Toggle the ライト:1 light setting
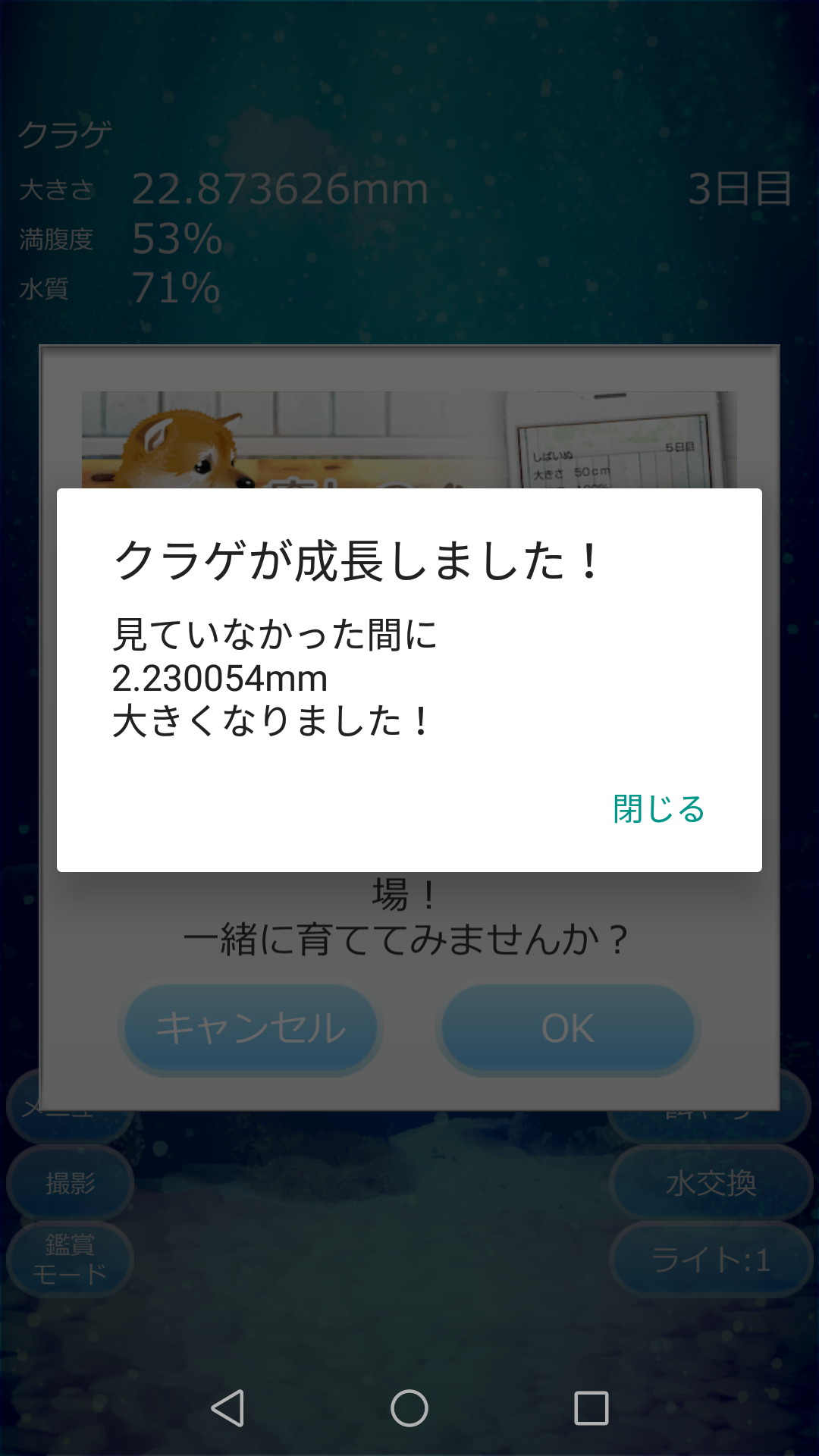This screenshot has width=819, height=1456. pos(711,1260)
